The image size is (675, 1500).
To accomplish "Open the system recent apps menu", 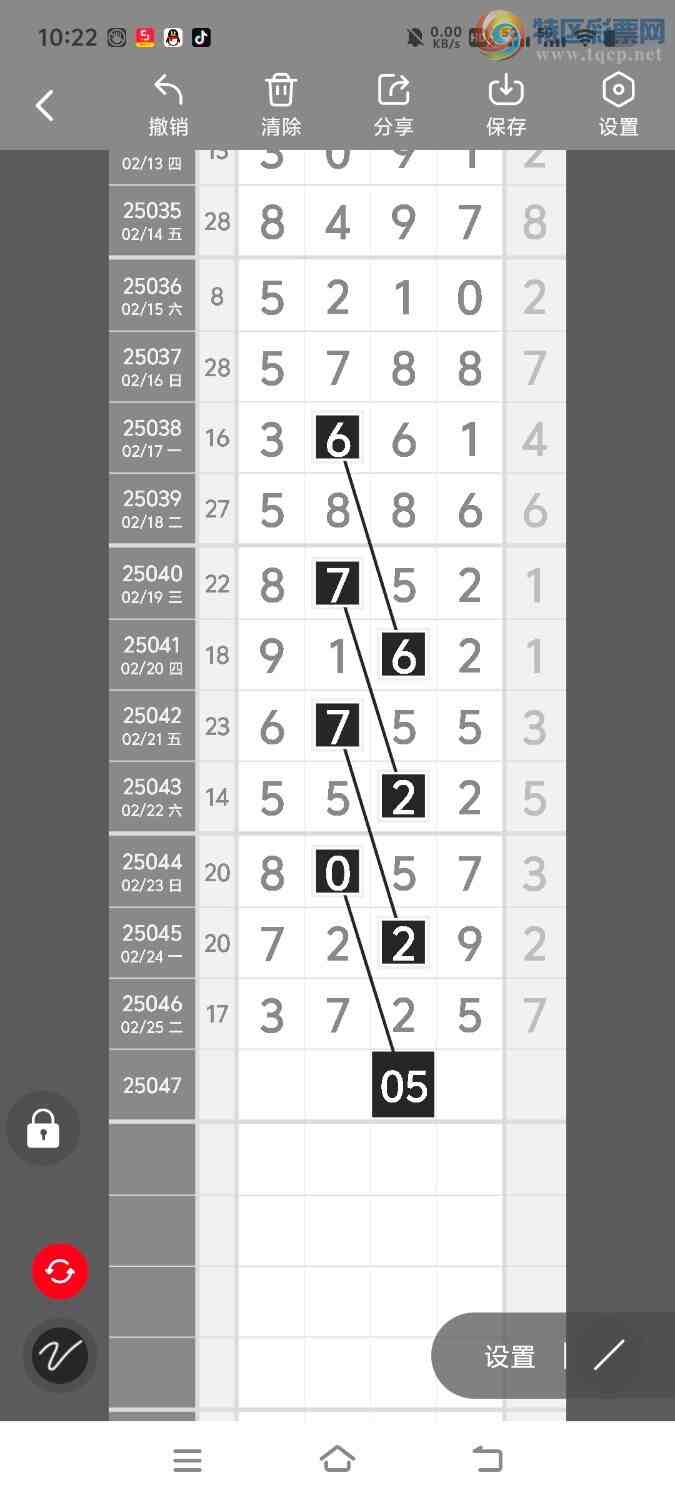I will tap(188, 1461).
